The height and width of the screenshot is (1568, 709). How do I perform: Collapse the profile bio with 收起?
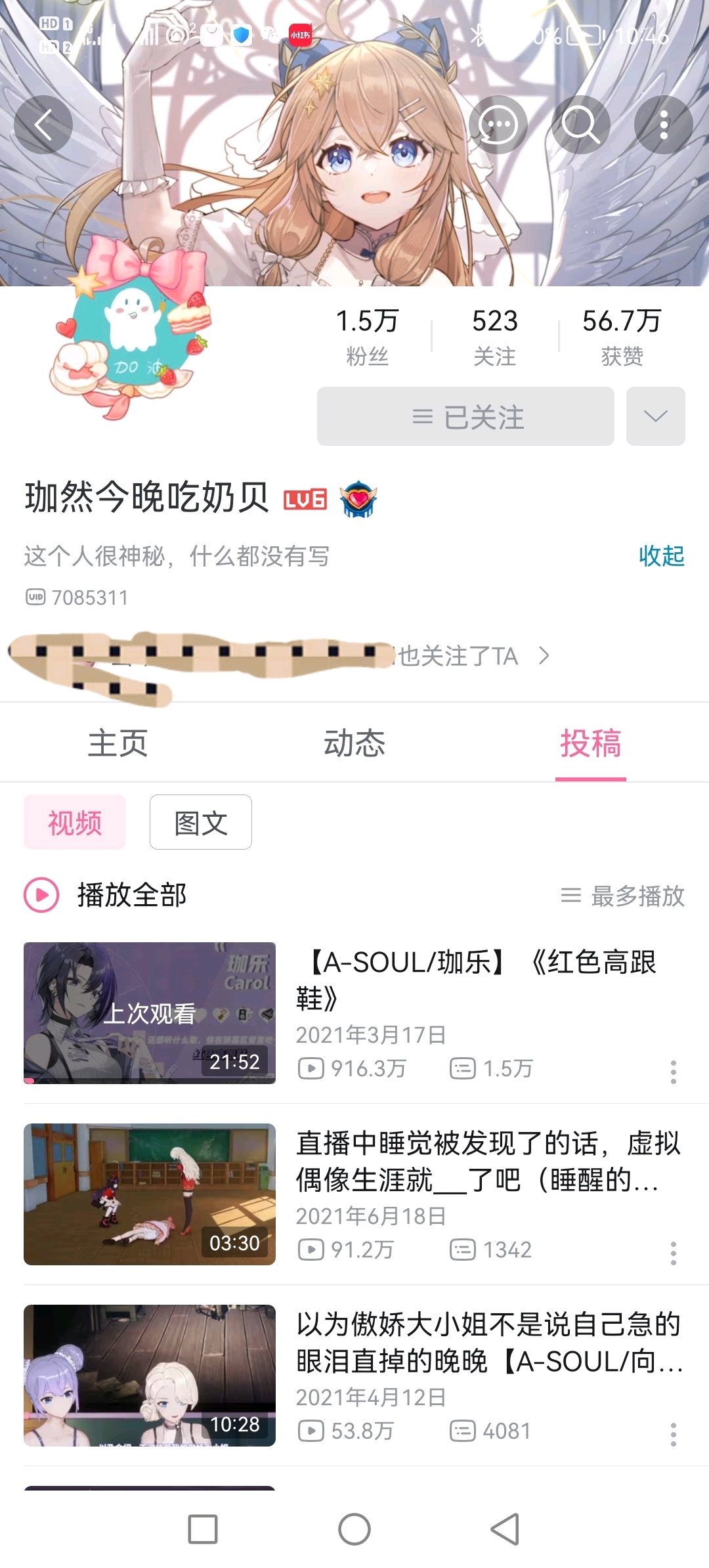point(661,556)
